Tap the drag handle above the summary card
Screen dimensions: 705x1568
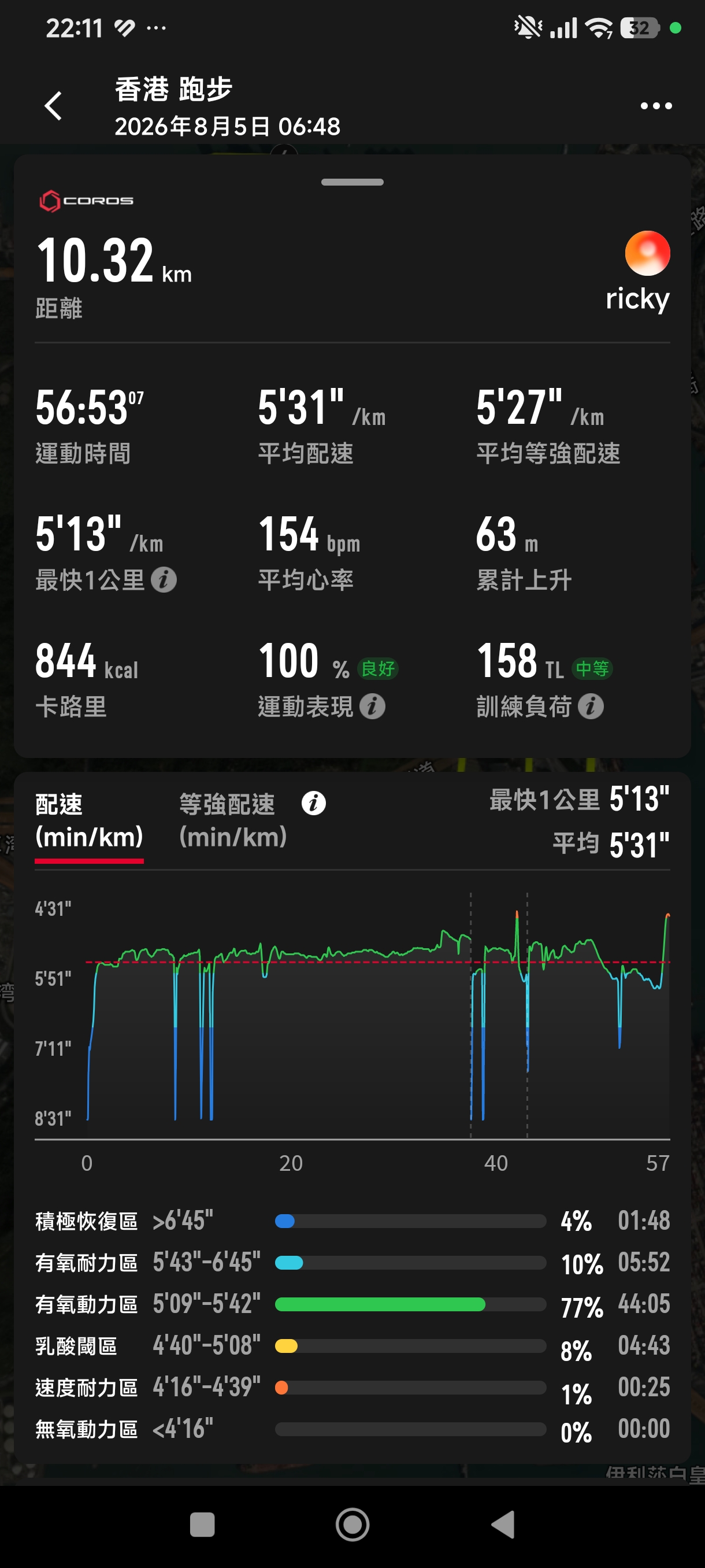(x=352, y=182)
